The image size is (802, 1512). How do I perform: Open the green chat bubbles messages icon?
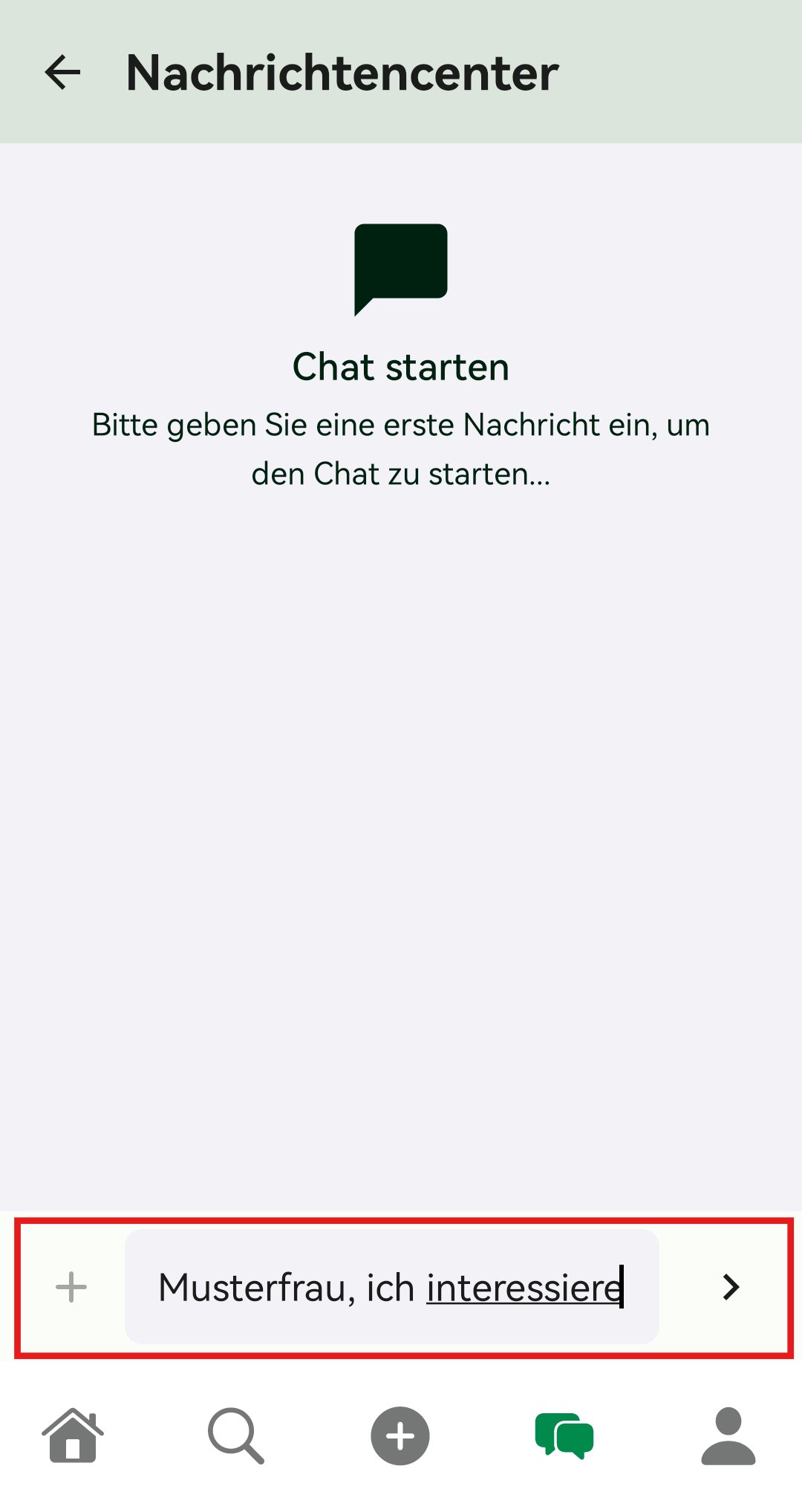(x=564, y=1436)
